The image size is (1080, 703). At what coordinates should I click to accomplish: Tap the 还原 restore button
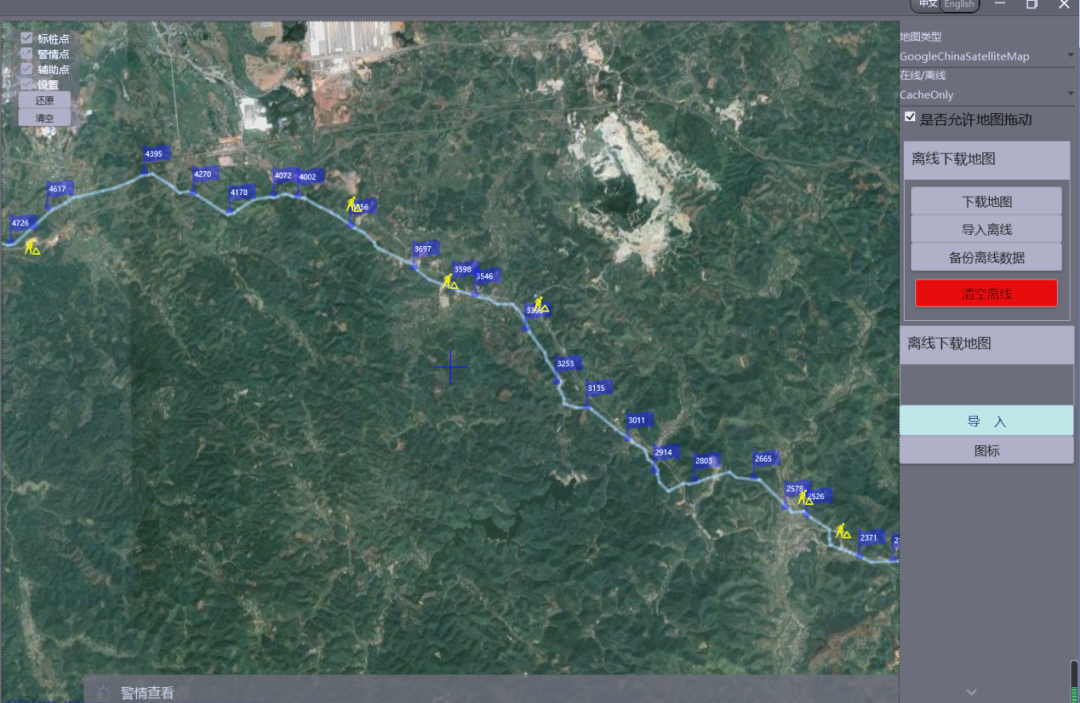pos(45,100)
